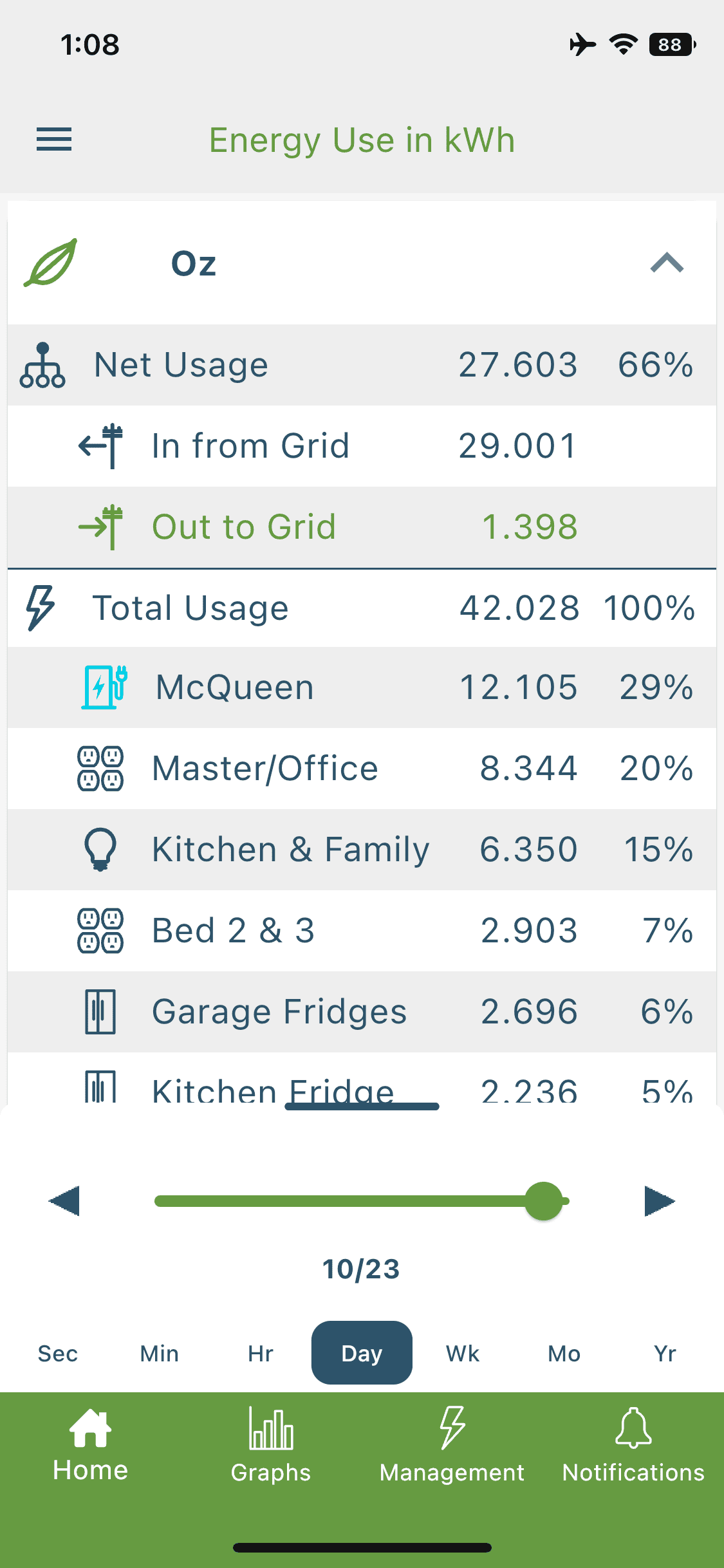Change time scale to Wk
Viewport: 724px width, 1568px height.
tap(463, 1353)
